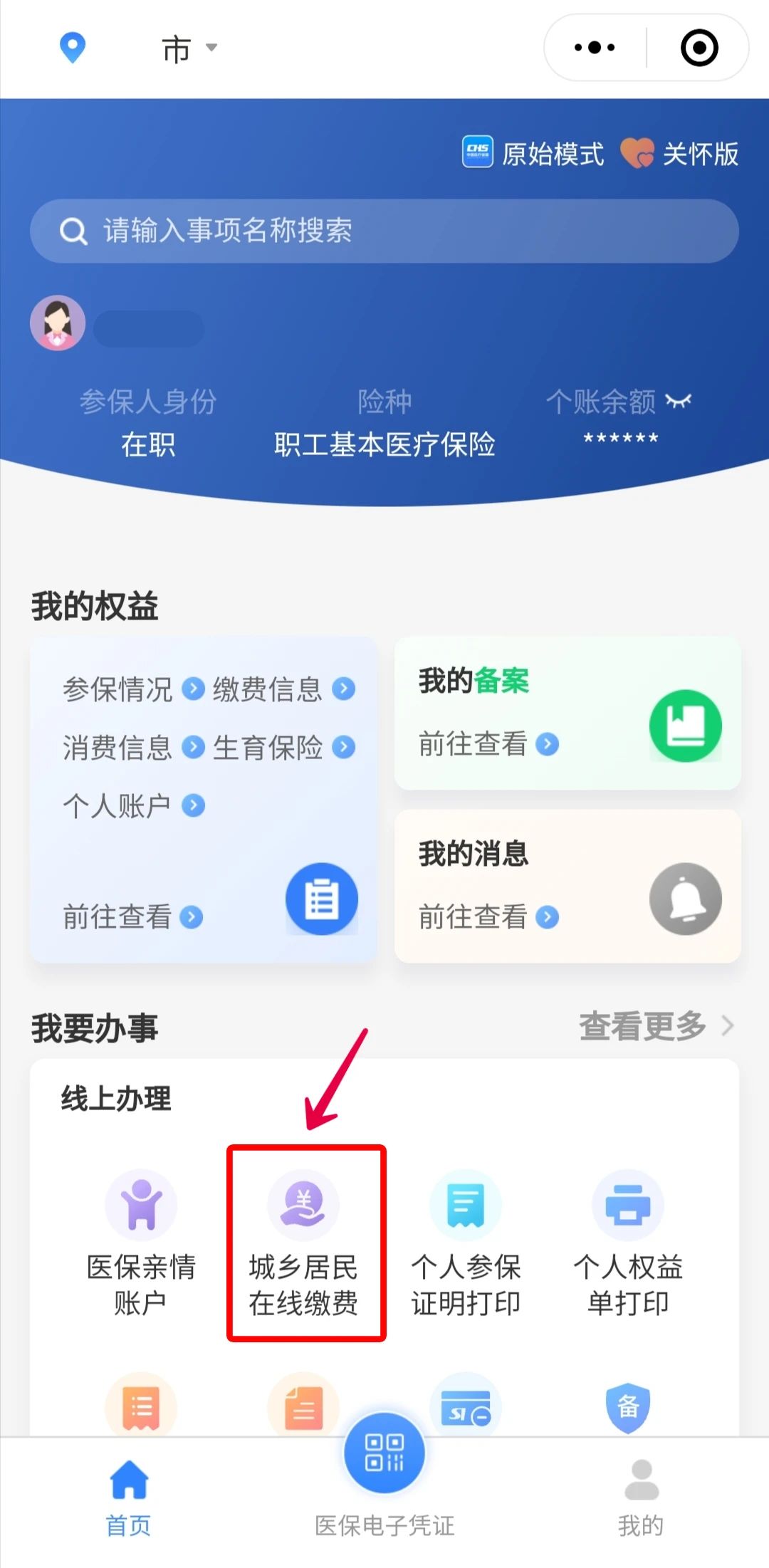Viewport: 769px width, 1568px height.
Task: Open 城乡居民在线缴费
Action: [x=304, y=1243]
